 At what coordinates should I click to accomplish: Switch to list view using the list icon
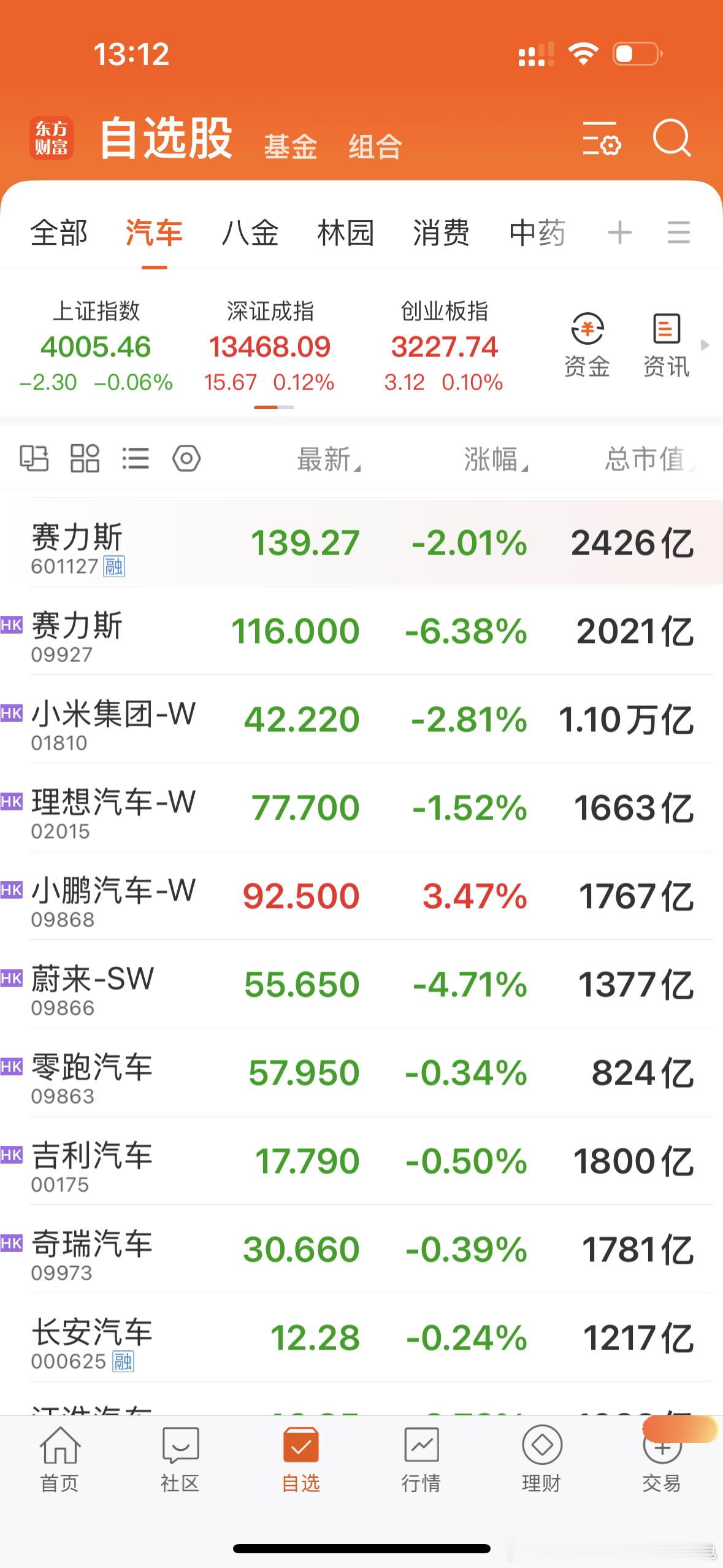136,458
